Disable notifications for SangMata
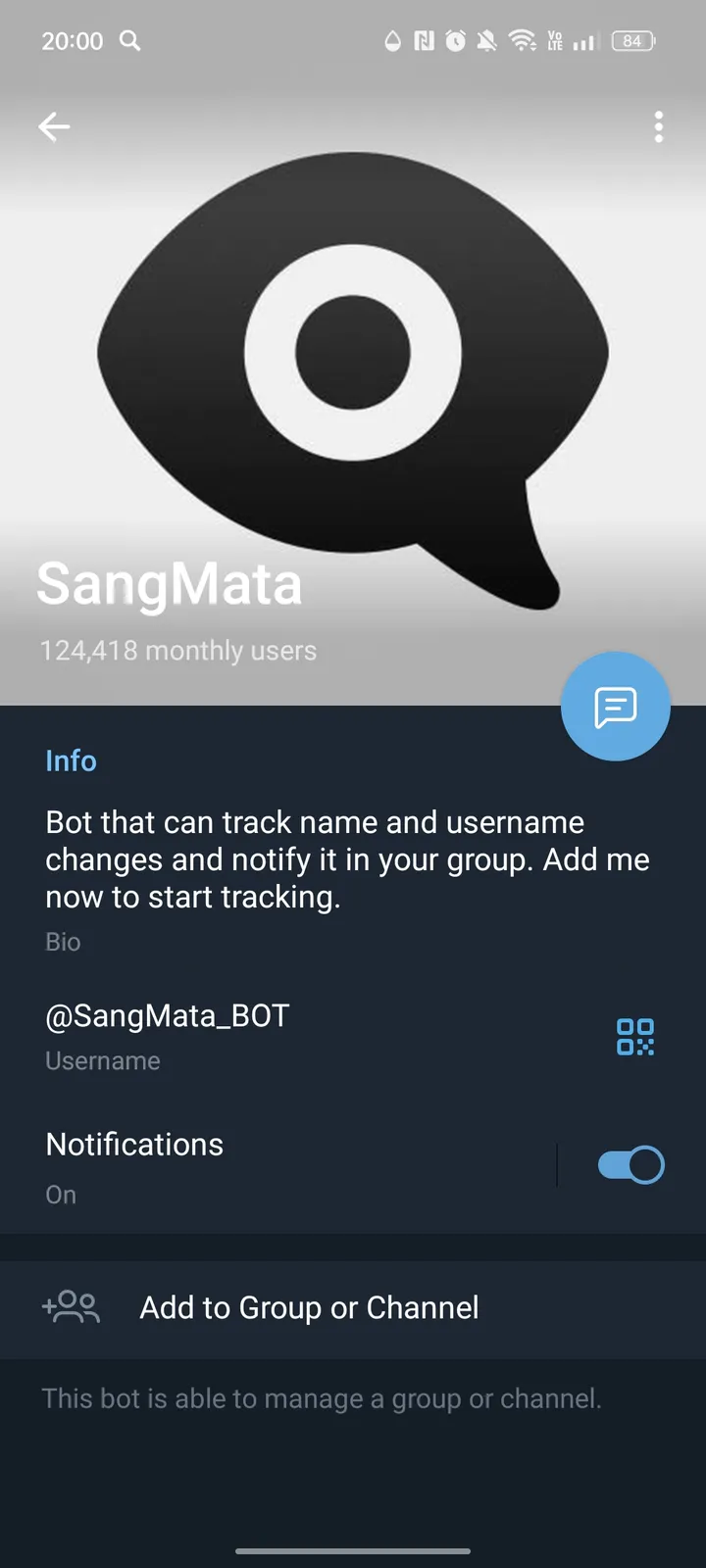This screenshot has height=1568, width=706. coord(630,1164)
